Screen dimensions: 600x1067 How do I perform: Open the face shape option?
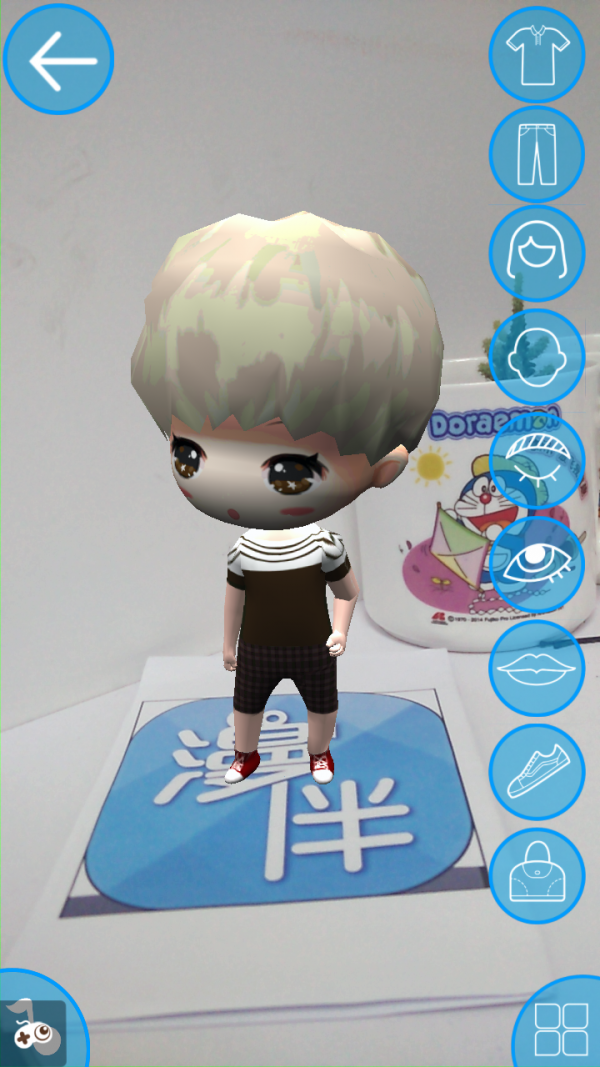coord(537,357)
